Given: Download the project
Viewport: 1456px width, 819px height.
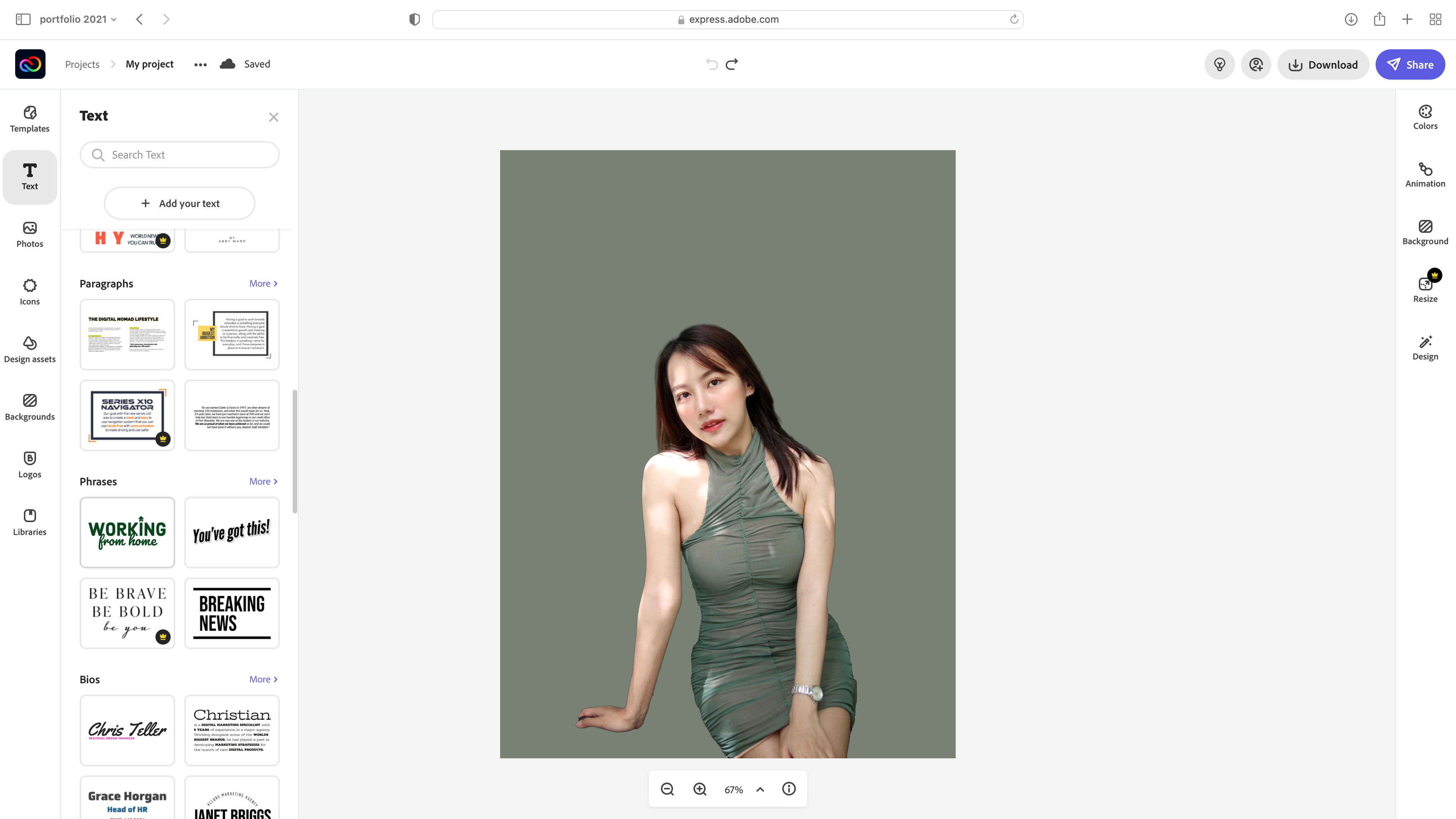Looking at the screenshot, I should (1323, 64).
